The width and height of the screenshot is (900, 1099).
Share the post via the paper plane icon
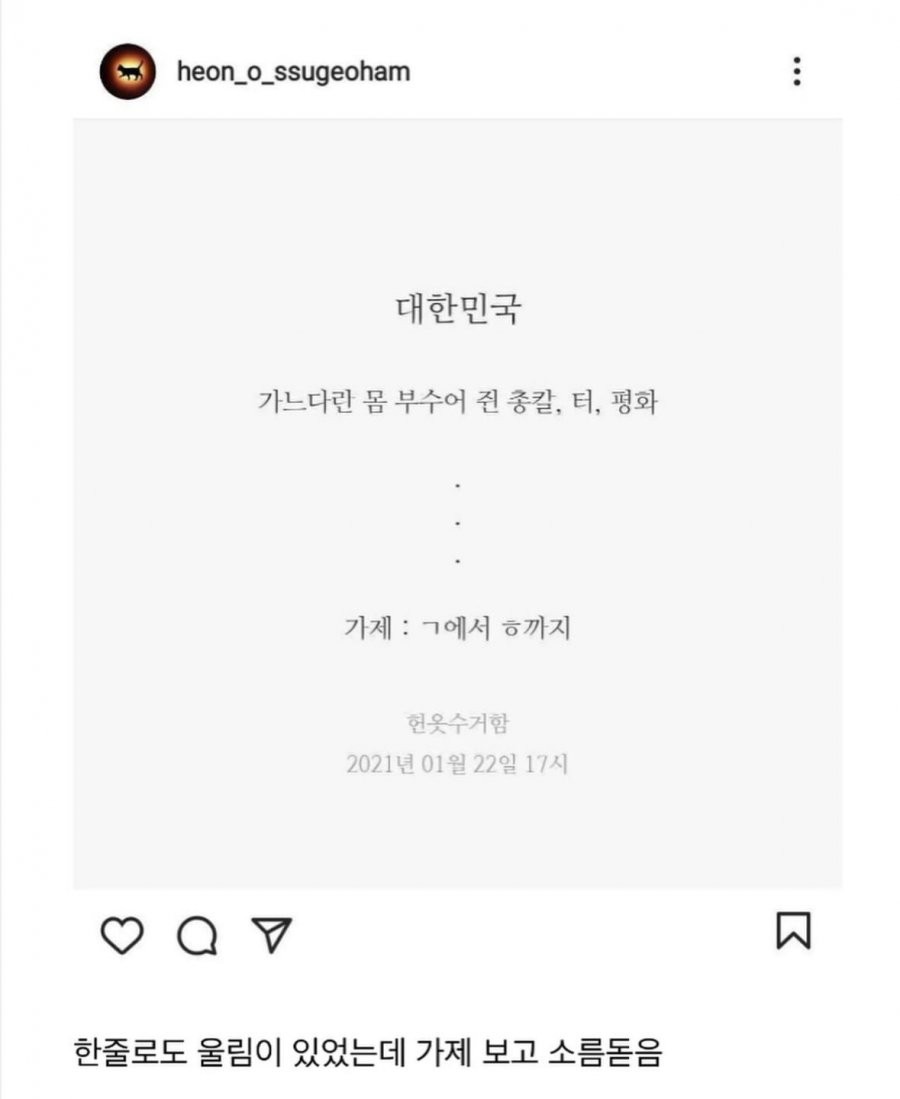271,935
